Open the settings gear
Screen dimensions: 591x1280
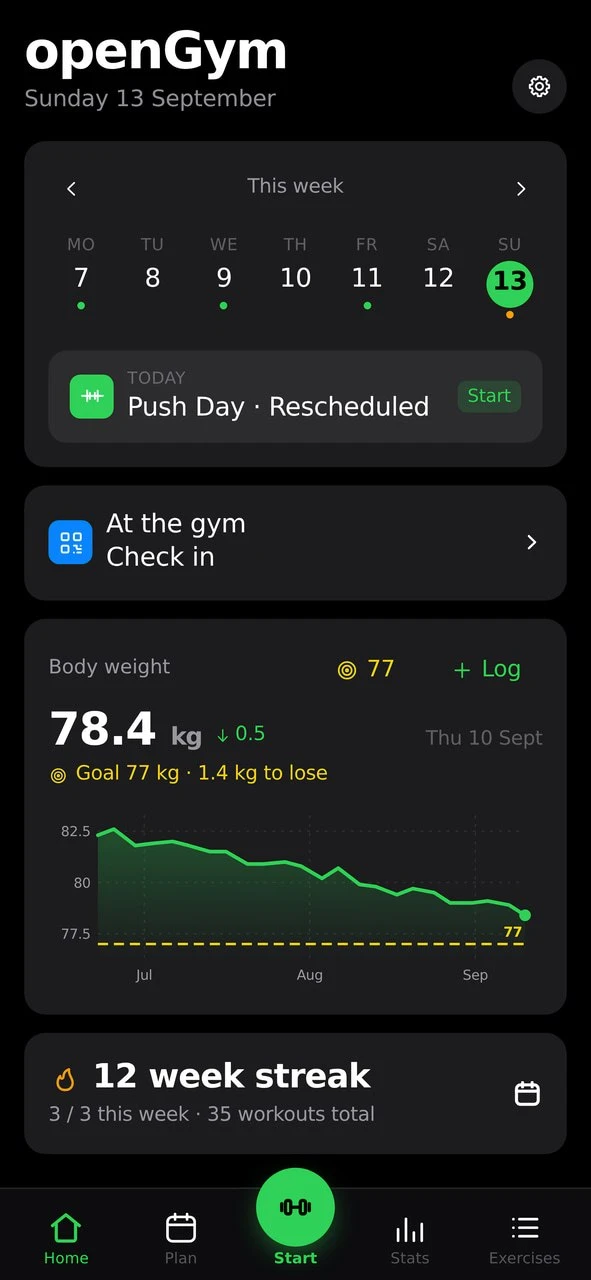[x=539, y=87]
